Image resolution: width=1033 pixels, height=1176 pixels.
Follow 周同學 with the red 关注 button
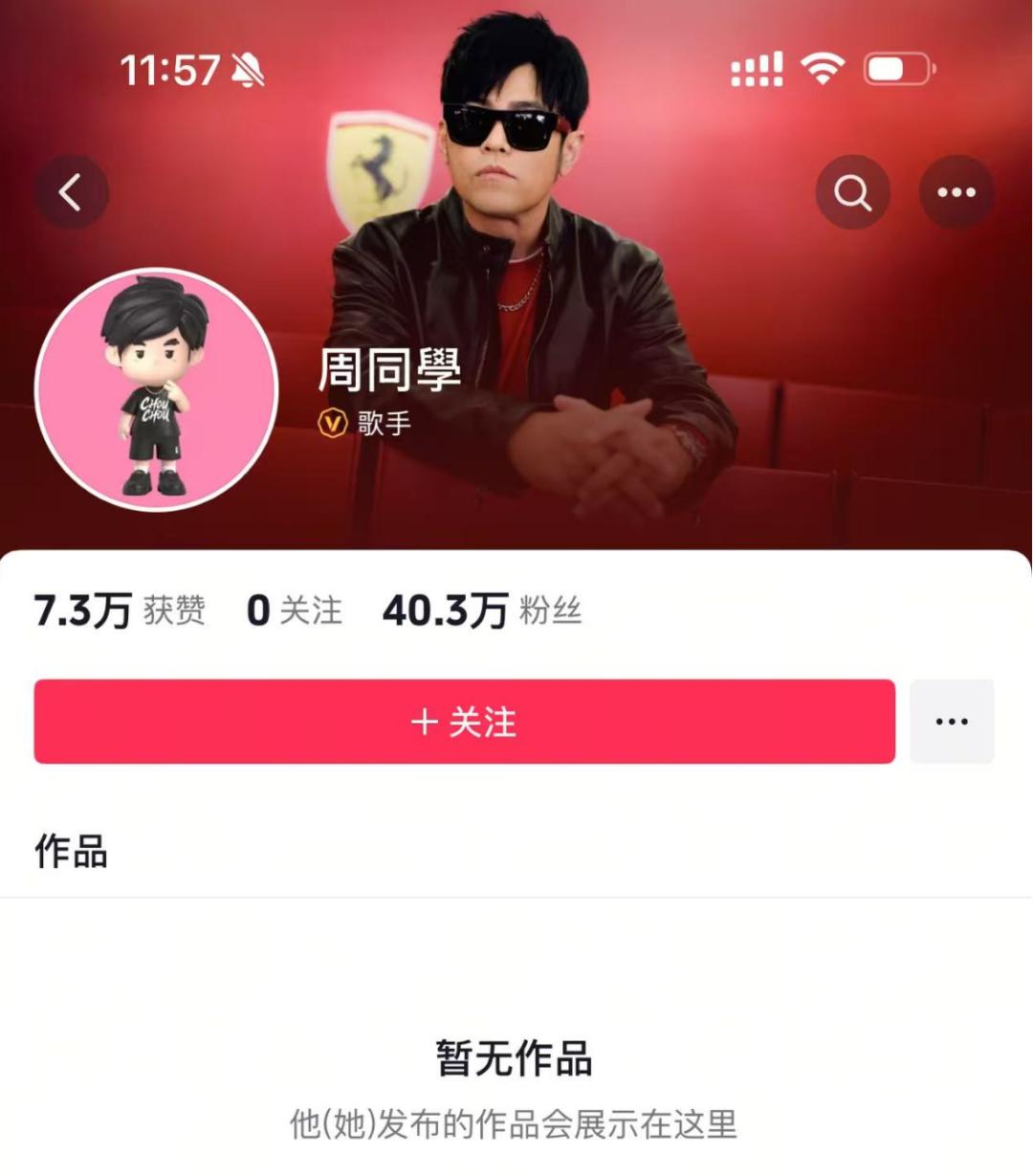(x=464, y=721)
